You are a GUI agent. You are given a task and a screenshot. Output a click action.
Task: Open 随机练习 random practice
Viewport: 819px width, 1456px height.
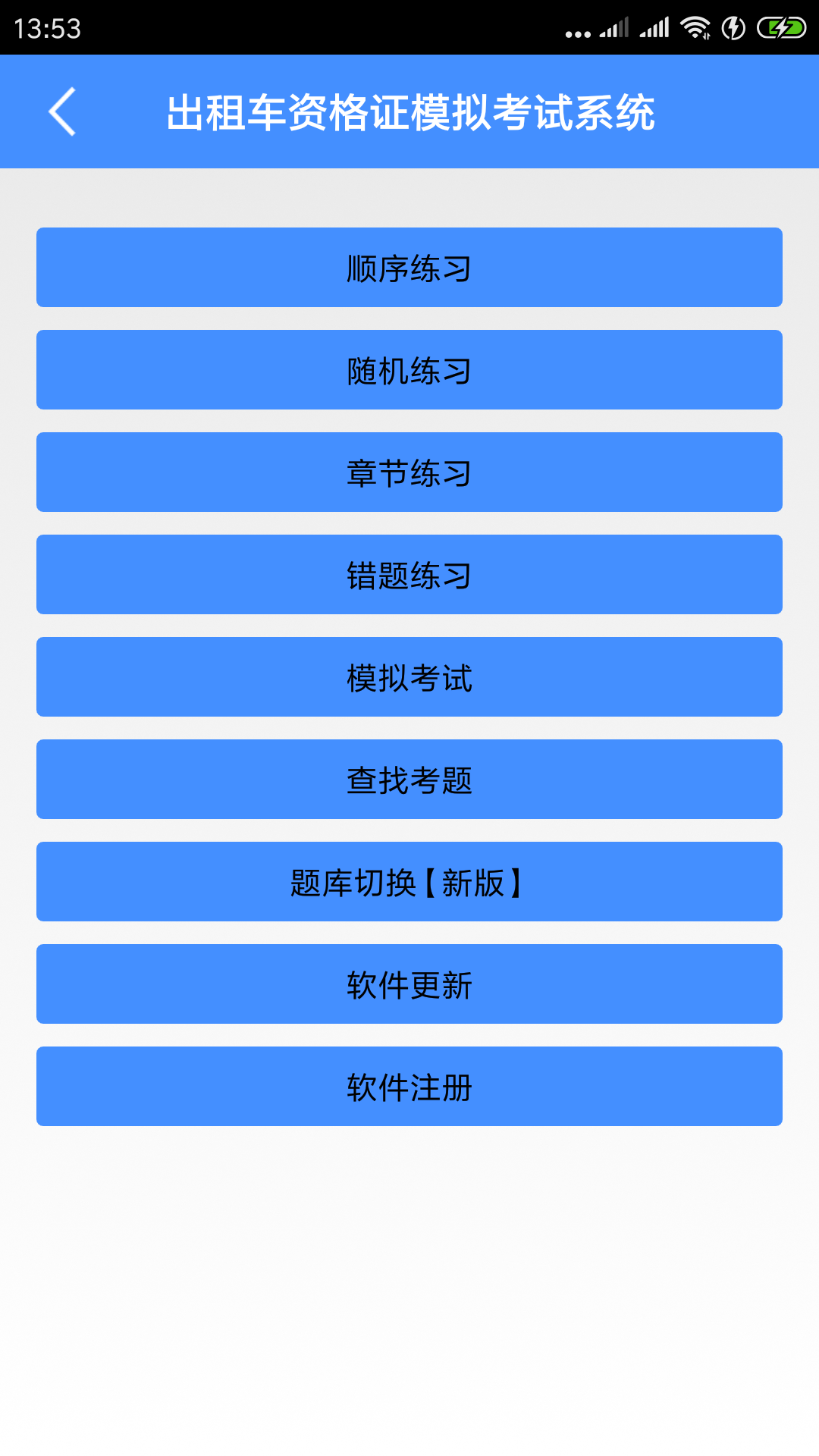tap(409, 369)
